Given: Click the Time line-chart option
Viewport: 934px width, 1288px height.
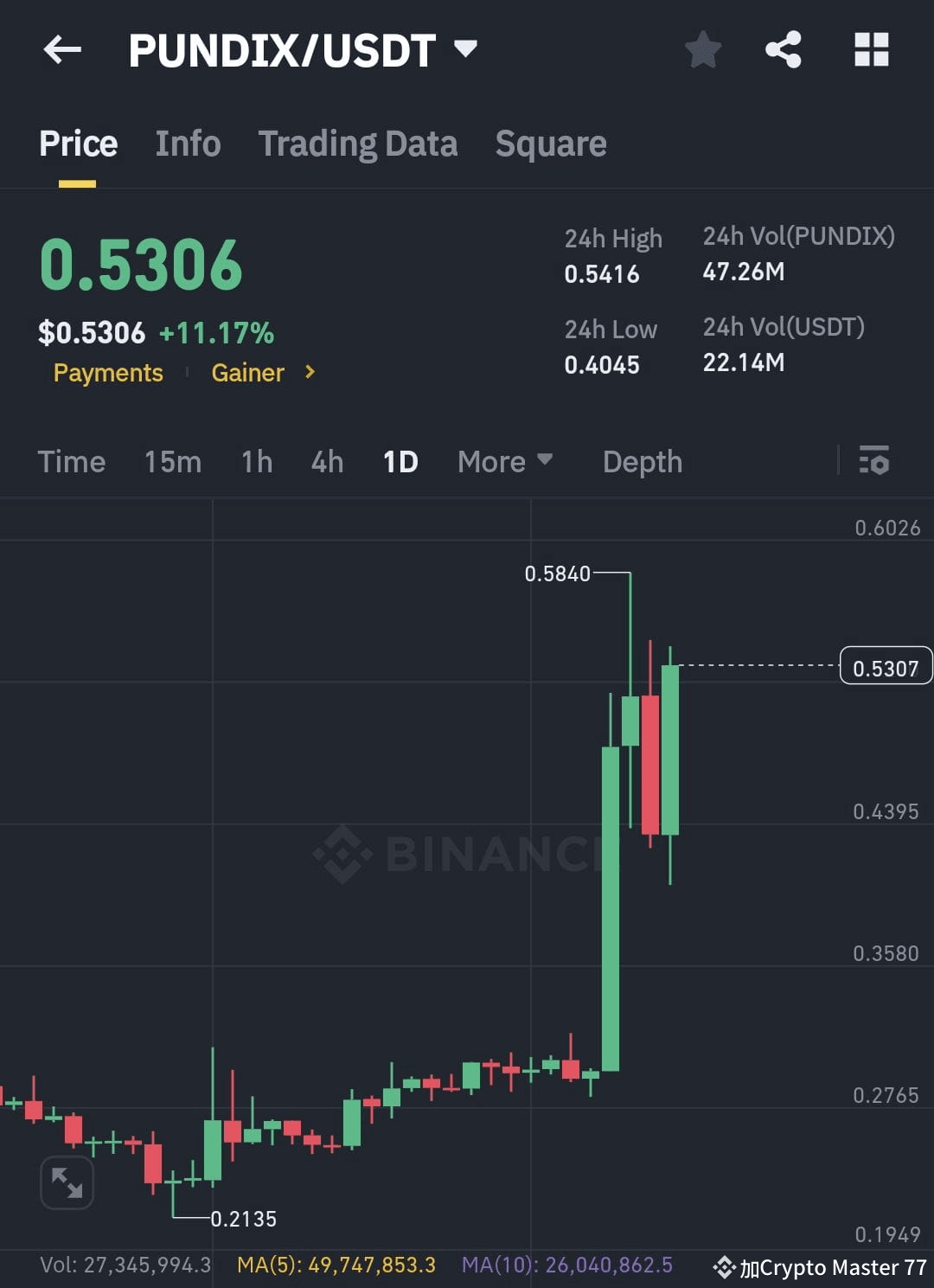Looking at the screenshot, I should point(72,461).
